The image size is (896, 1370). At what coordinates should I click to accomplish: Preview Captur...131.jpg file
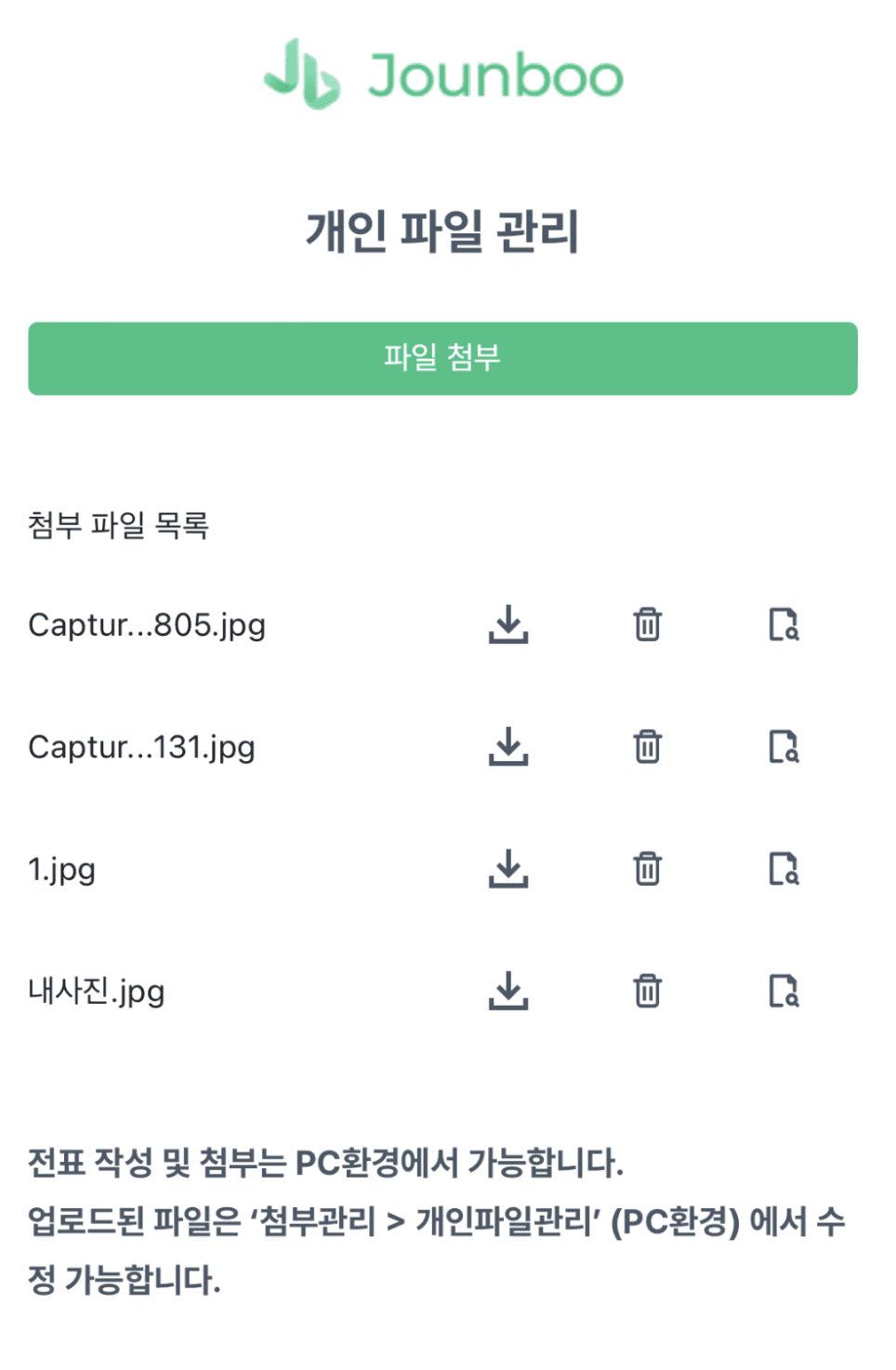click(x=784, y=746)
